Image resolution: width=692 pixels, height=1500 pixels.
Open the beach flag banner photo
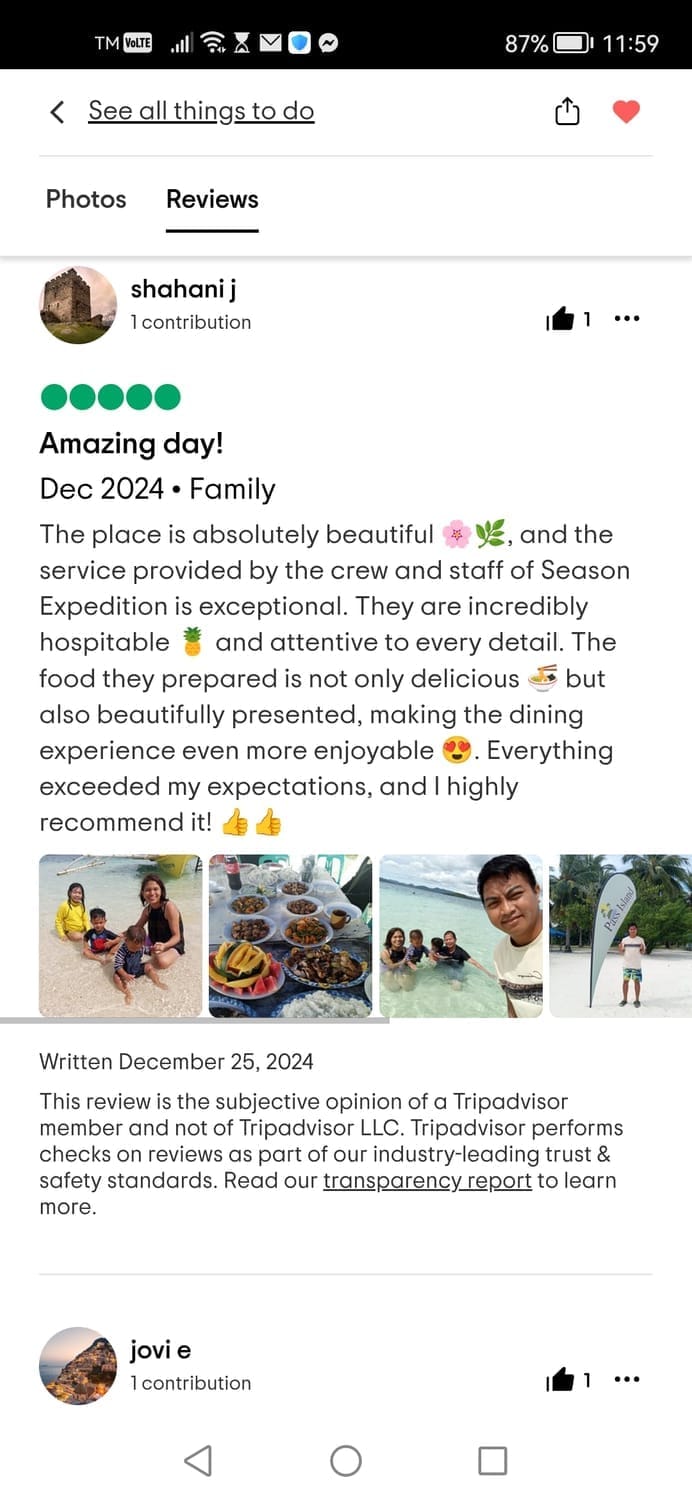click(x=620, y=936)
